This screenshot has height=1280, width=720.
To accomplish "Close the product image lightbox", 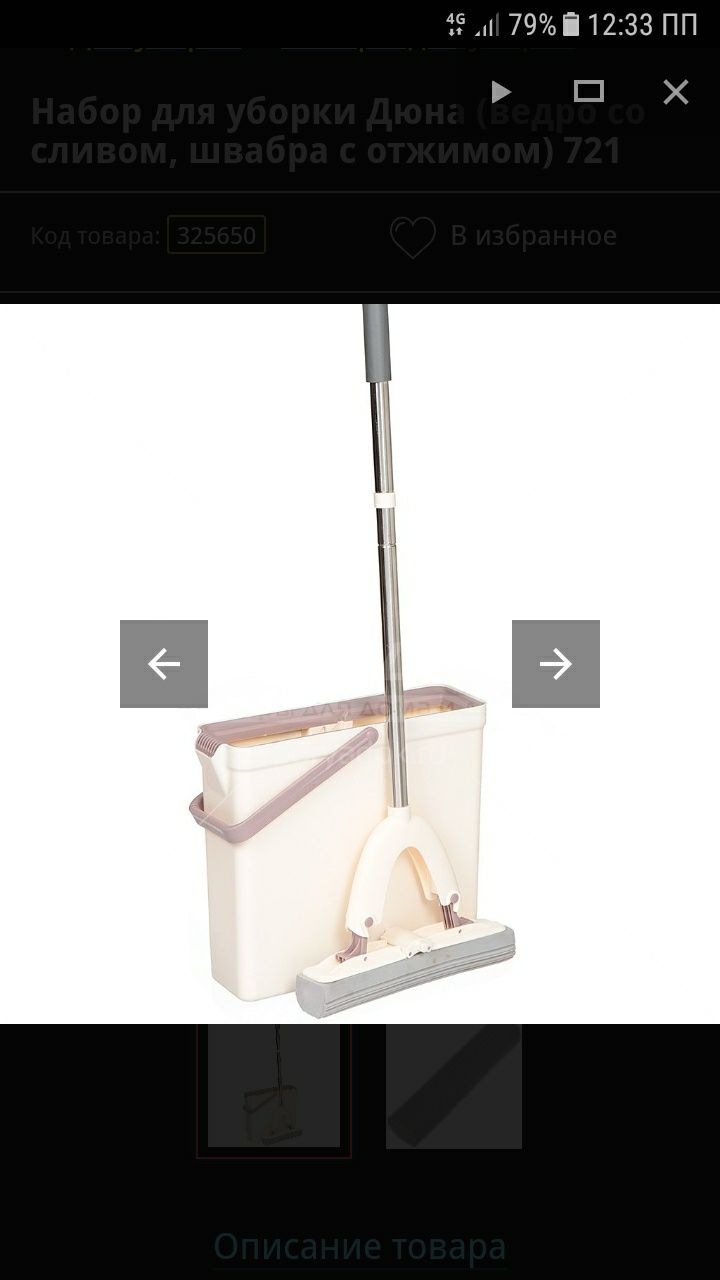I will [676, 92].
